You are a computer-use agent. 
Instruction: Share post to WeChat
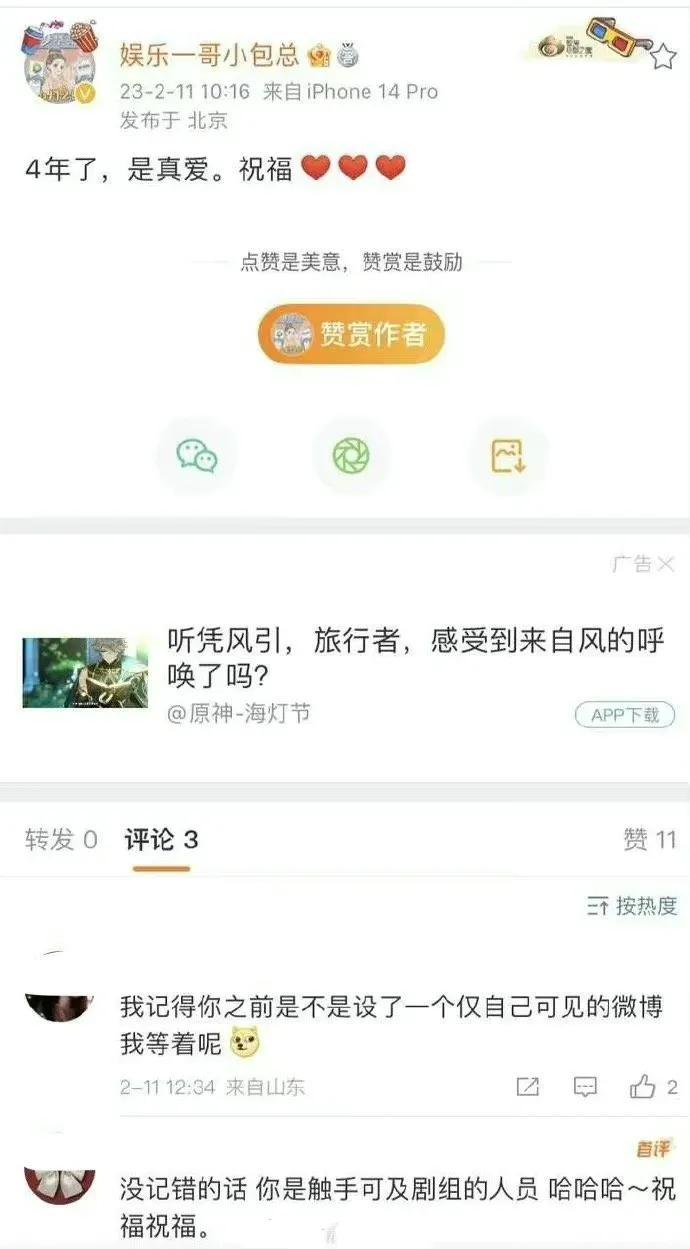(196, 457)
